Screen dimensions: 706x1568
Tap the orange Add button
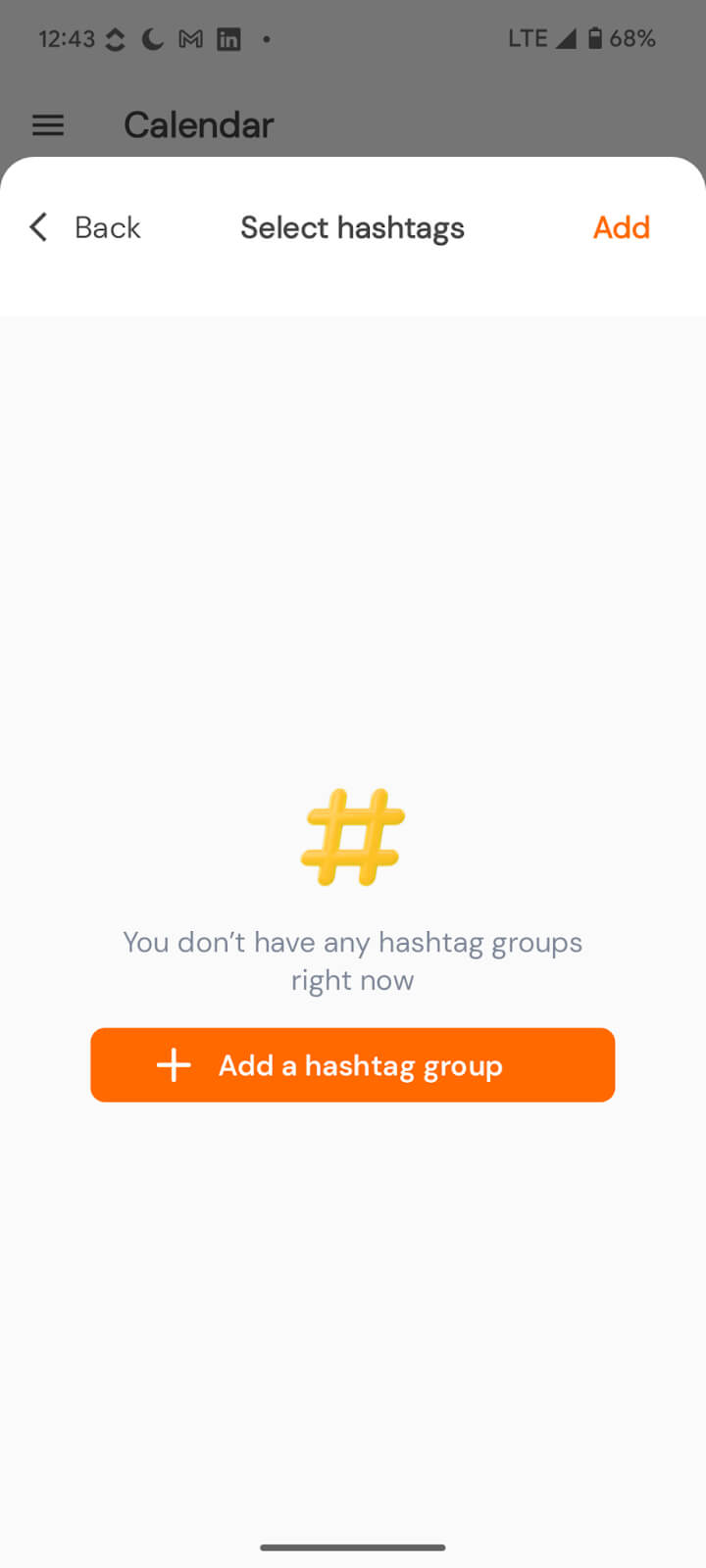(621, 227)
